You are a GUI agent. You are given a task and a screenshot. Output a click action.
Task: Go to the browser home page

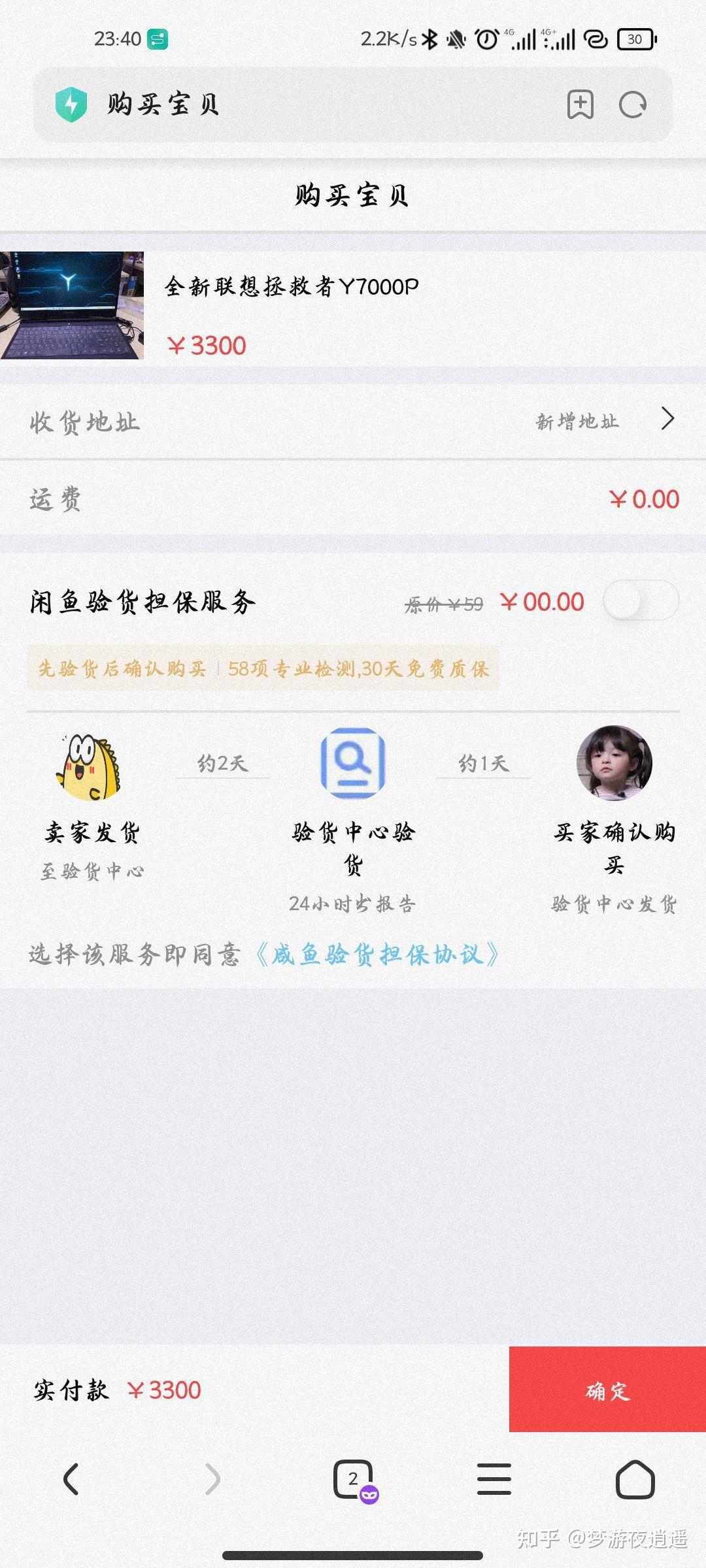(635, 1479)
